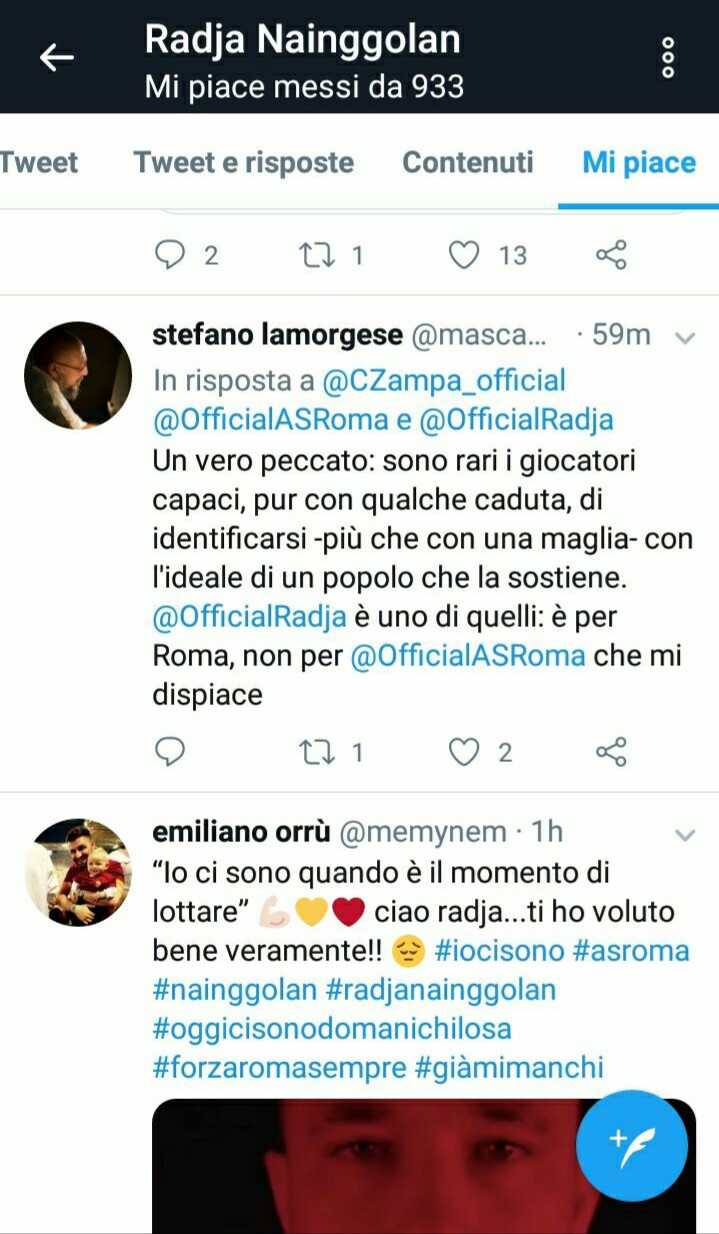The height and width of the screenshot is (1234, 719).
Task: Expand options for stefano lamorgese's tweet
Action: [685, 337]
